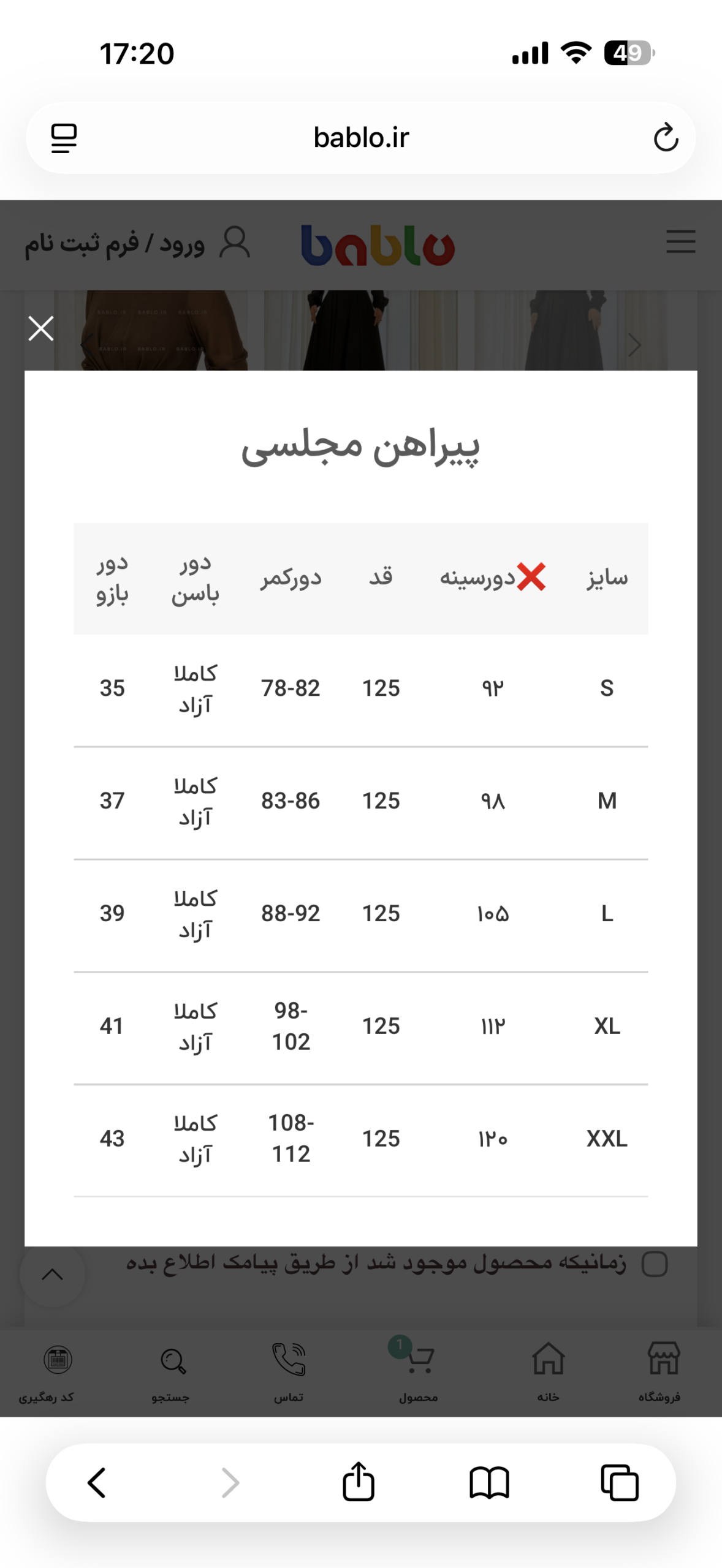Close the size chart popup
The width and height of the screenshot is (722, 1568).
click(41, 328)
